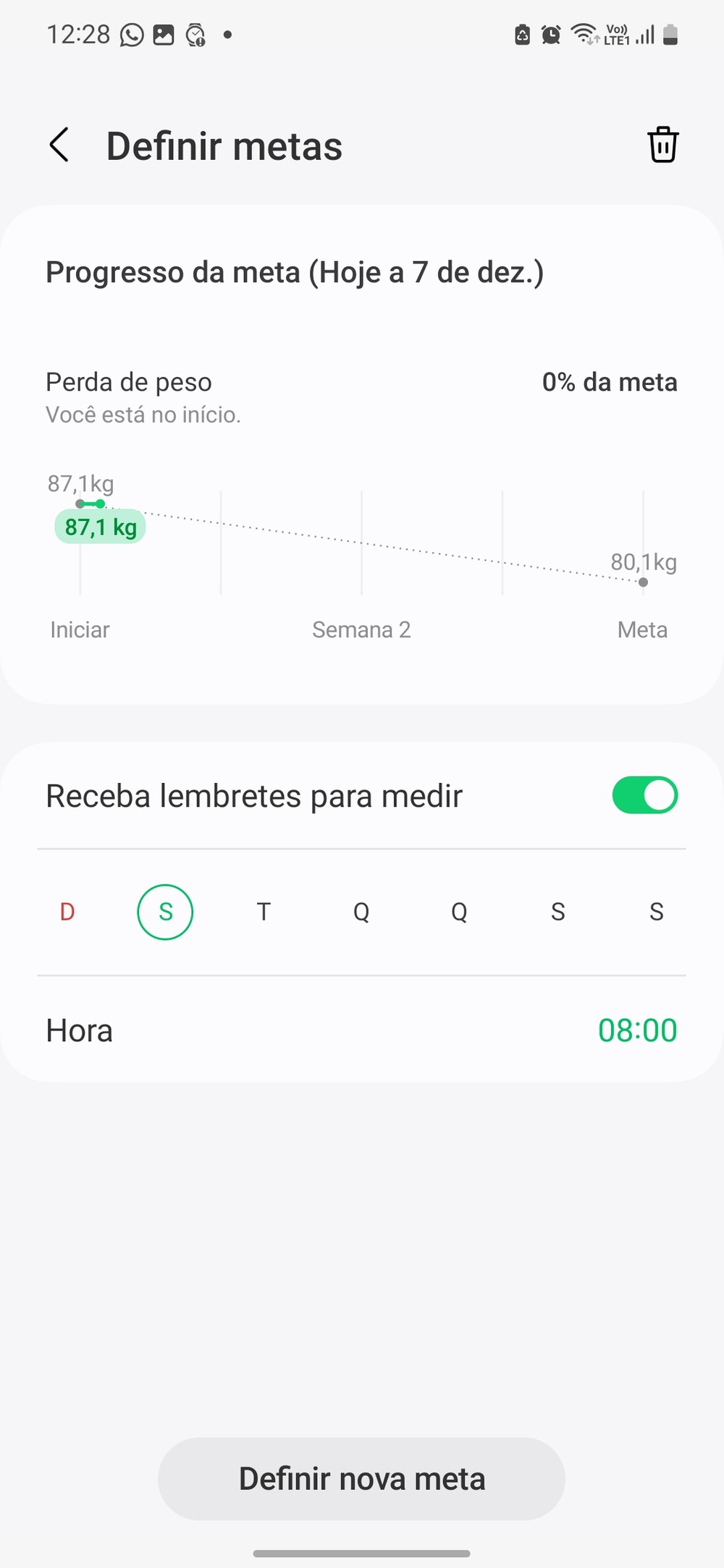The height and width of the screenshot is (1568, 724).
Task: Change the 08:00 reminder time
Action: [x=637, y=1030]
